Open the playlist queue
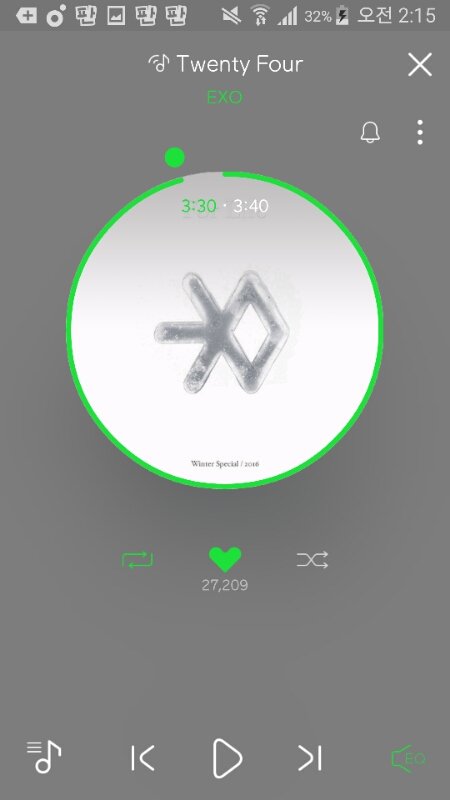450x800 pixels. click(x=44, y=757)
